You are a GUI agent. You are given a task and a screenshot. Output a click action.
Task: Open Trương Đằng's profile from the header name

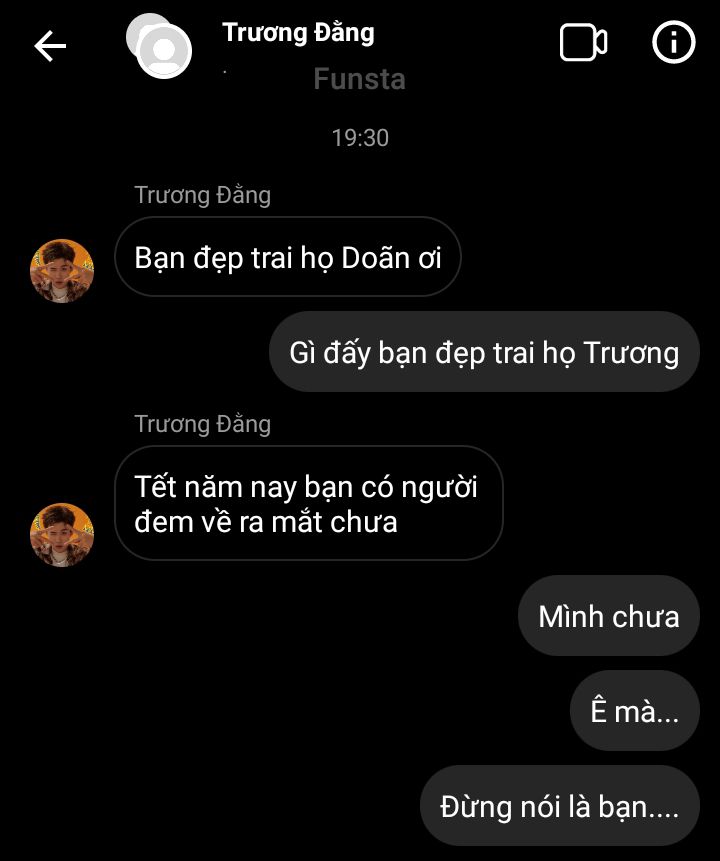tap(298, 32)
